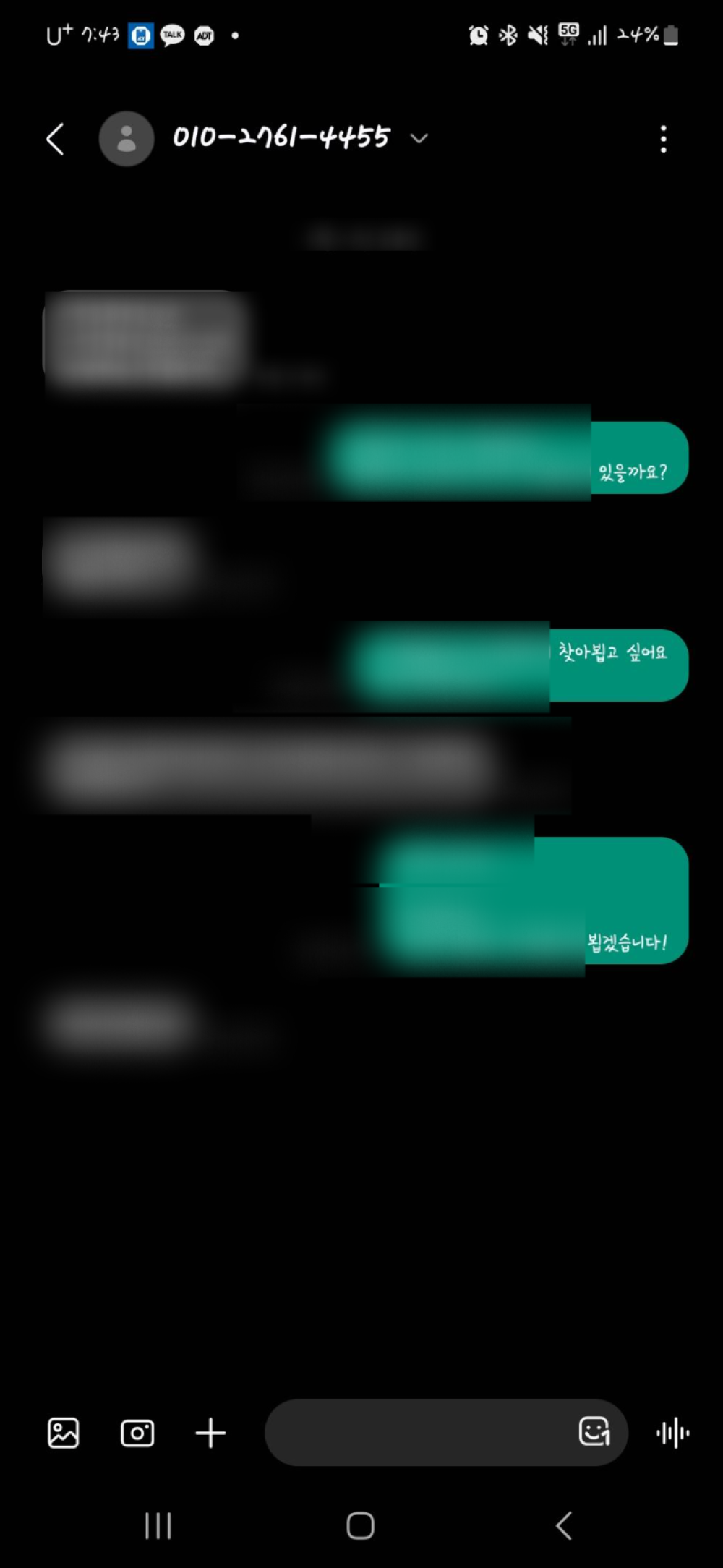Open the camera to take a photo
The height and width of the screenshot is (1568, 723).
137,1433
